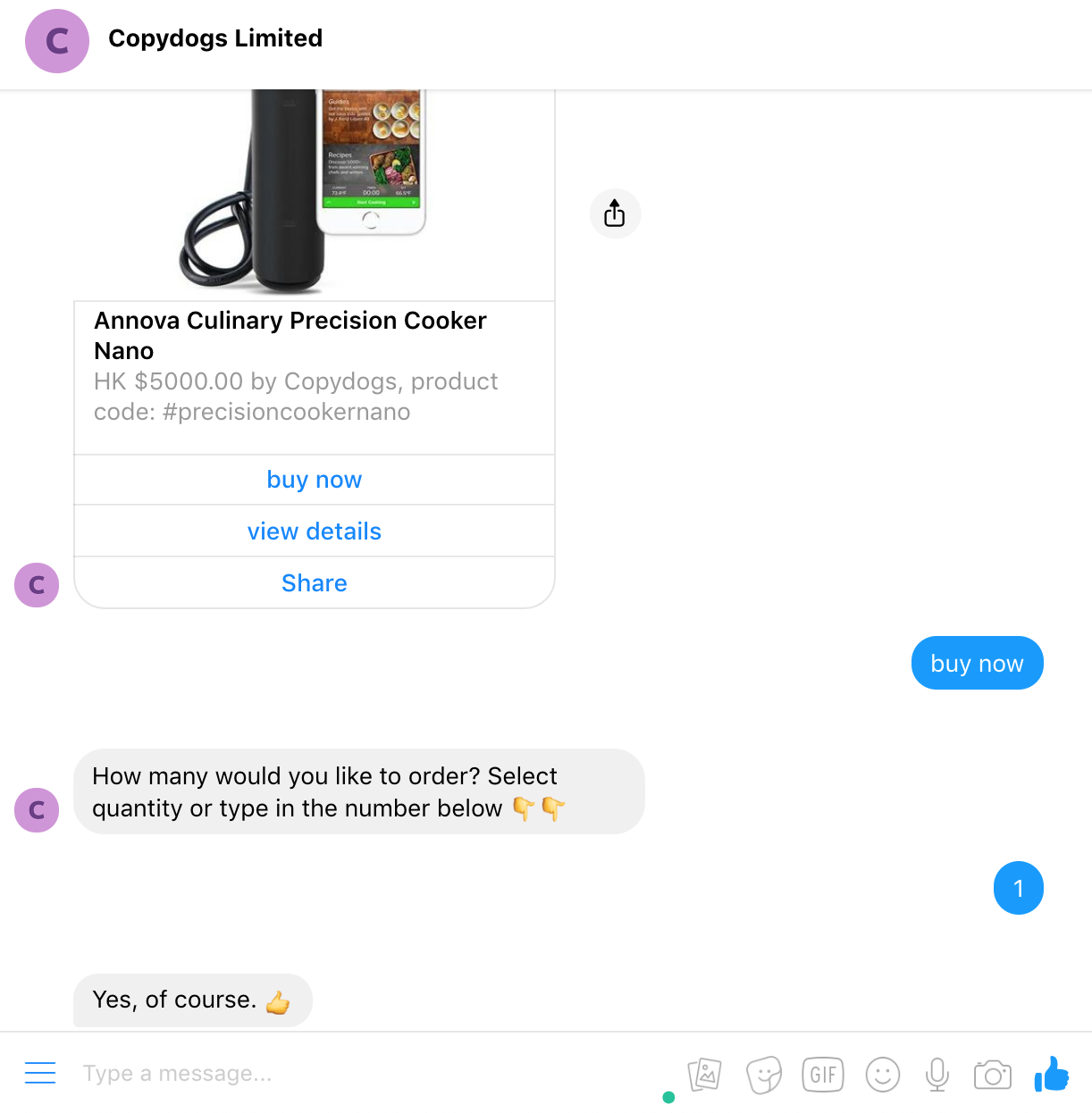Image resolution: width=1092 pixels, height=1113 pixels.
Task: Record a voice message with the microphone
Action: pyautogui.click(x=937, y=1074)
